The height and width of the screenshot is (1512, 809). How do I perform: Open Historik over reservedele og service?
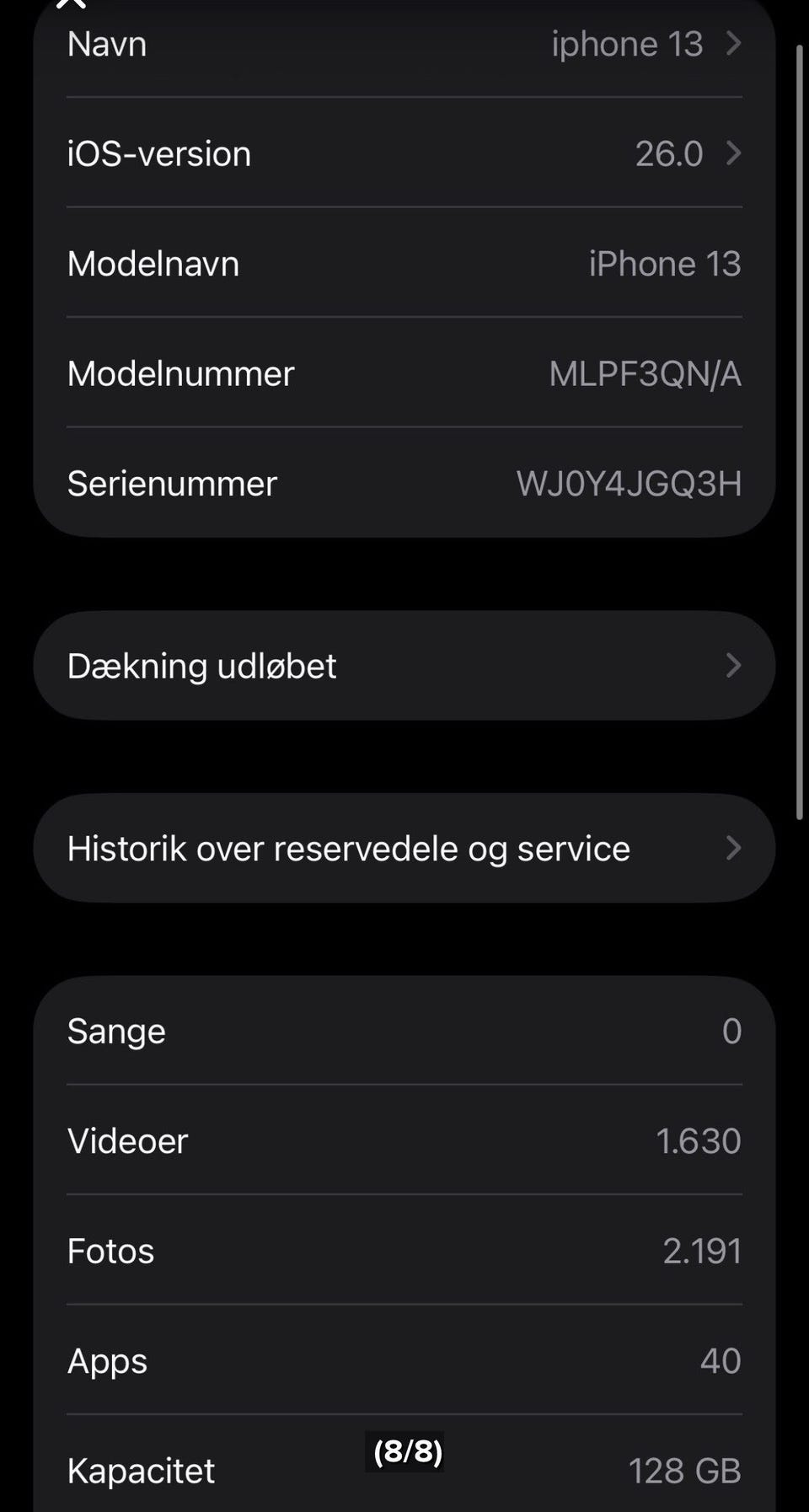pyautogui.click(x=404, y=848)
